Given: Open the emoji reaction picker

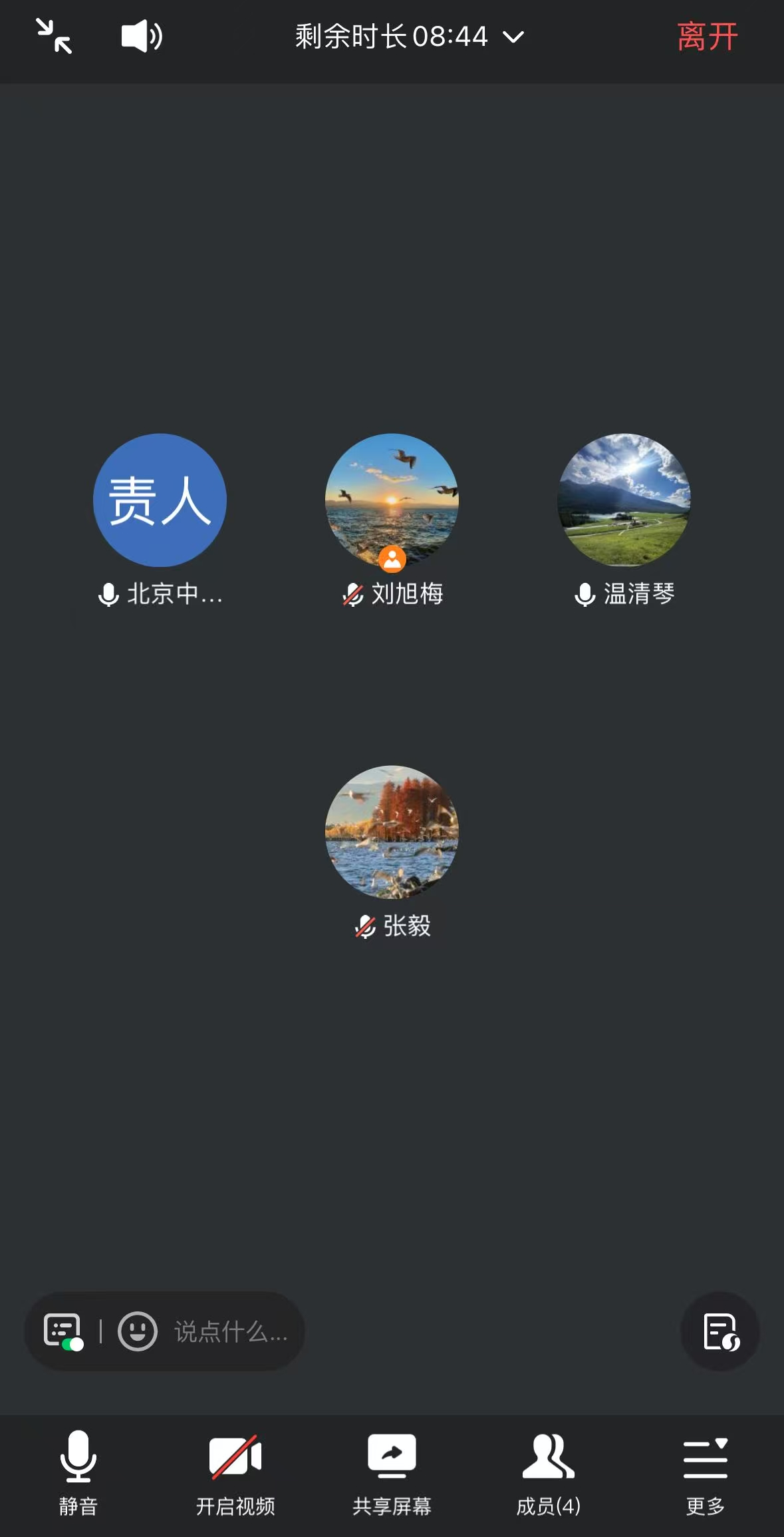Looking at the screenshot, I should click(x=138, y=1331).
